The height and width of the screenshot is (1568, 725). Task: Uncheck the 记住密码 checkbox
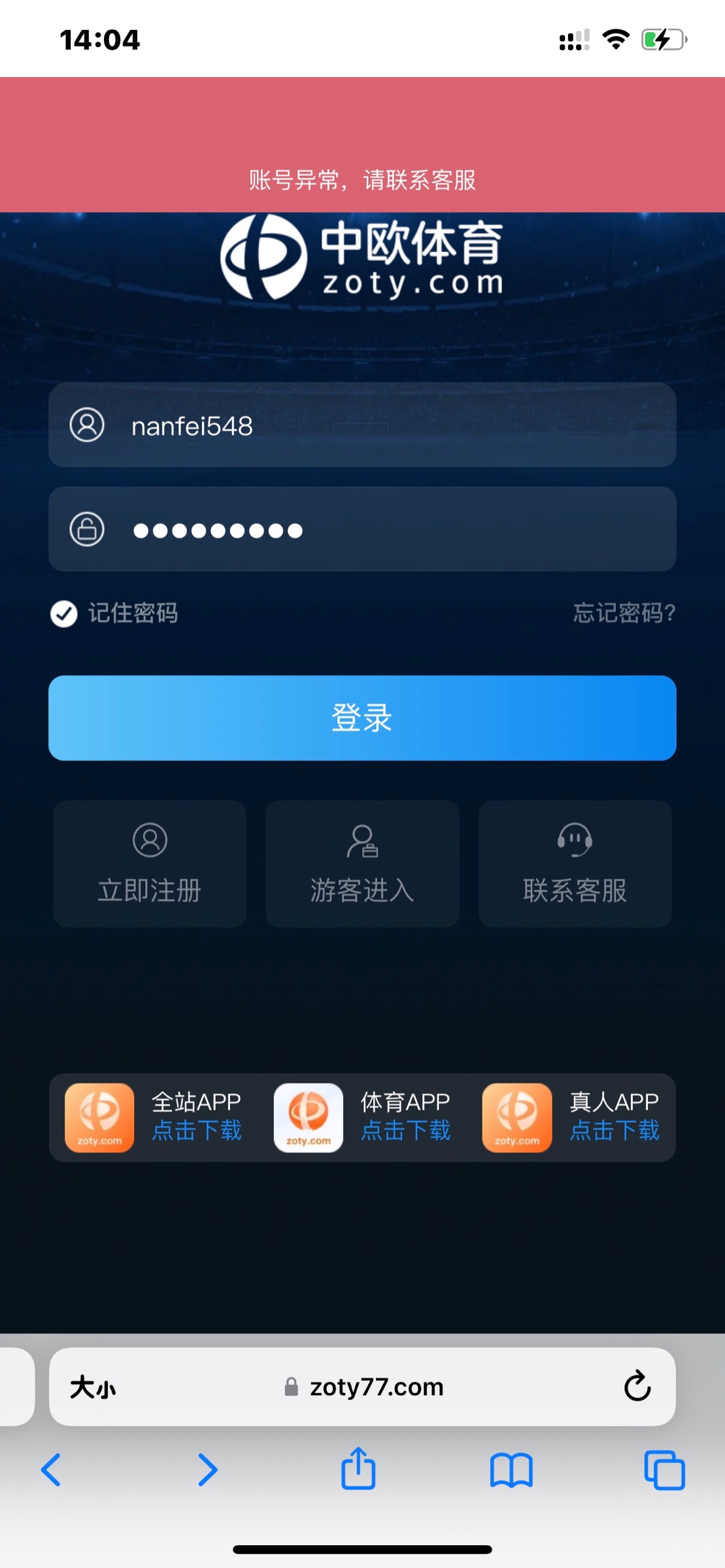64,613
